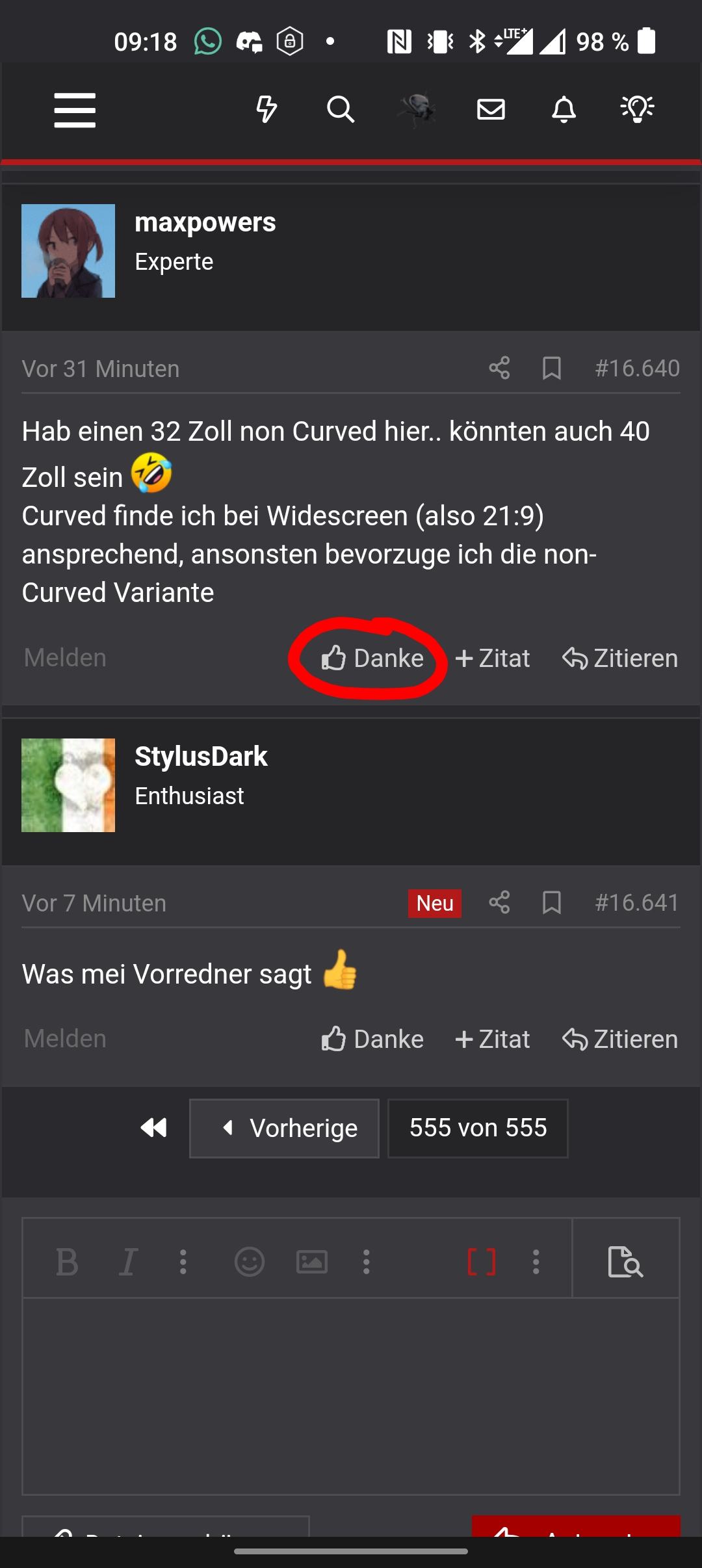This screenshot has height=1568, width=702.
Task: Toggle the light bulb style switcher
Action: coord(637,109)
